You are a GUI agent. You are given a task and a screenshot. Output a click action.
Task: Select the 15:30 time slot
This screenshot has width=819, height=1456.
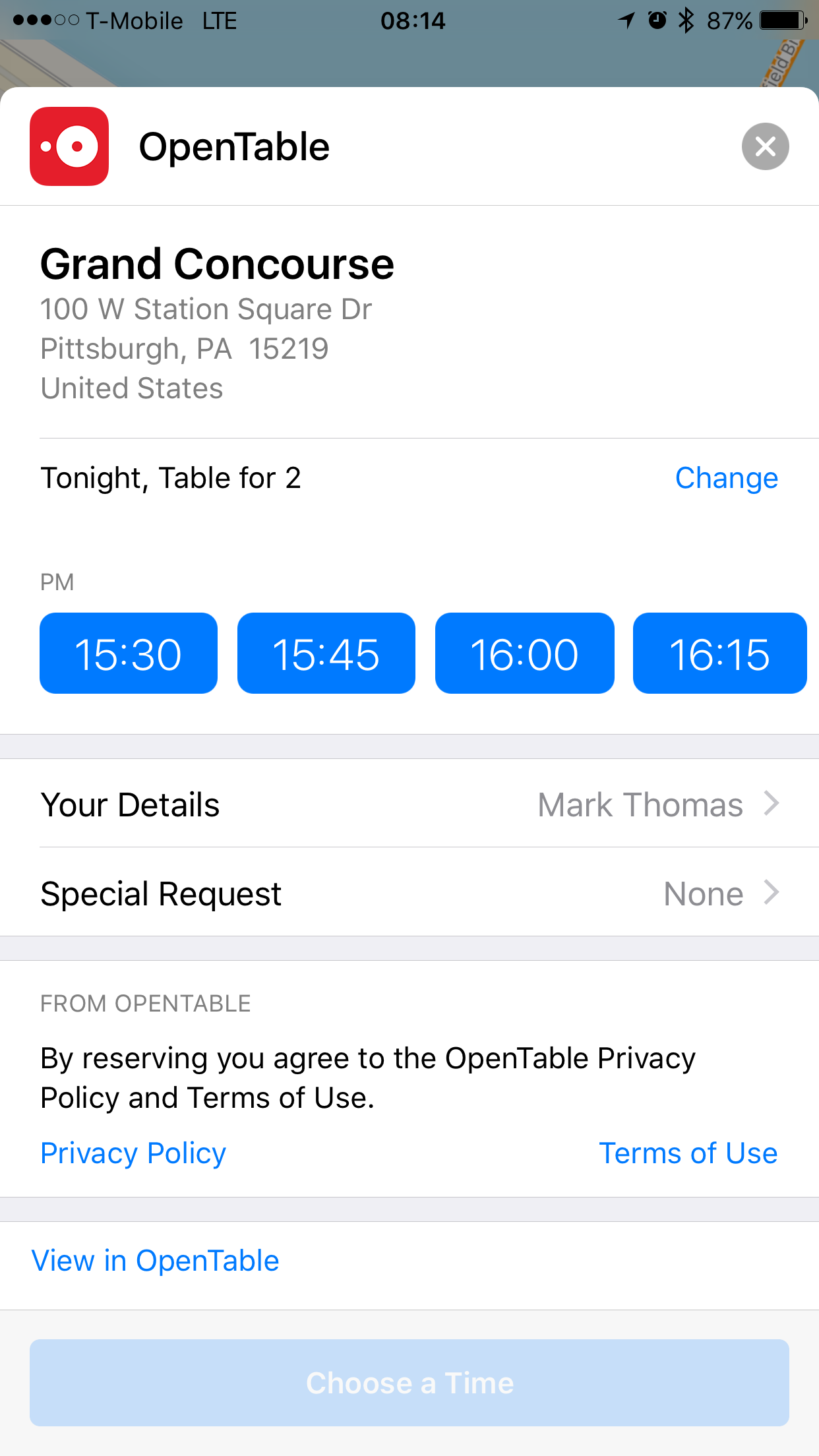129,653
